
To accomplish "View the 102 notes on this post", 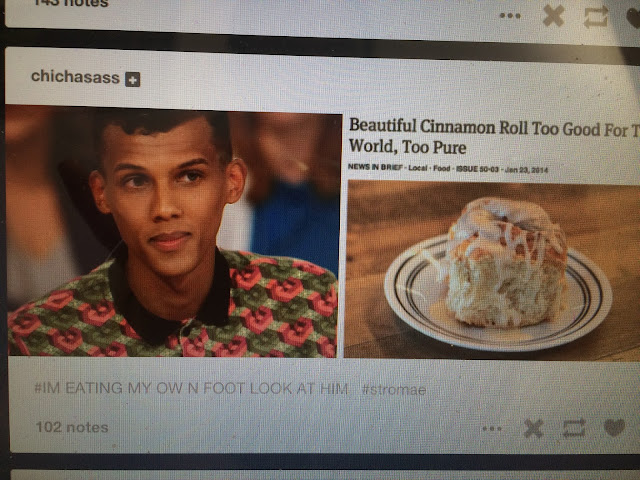I will [71, 427].
